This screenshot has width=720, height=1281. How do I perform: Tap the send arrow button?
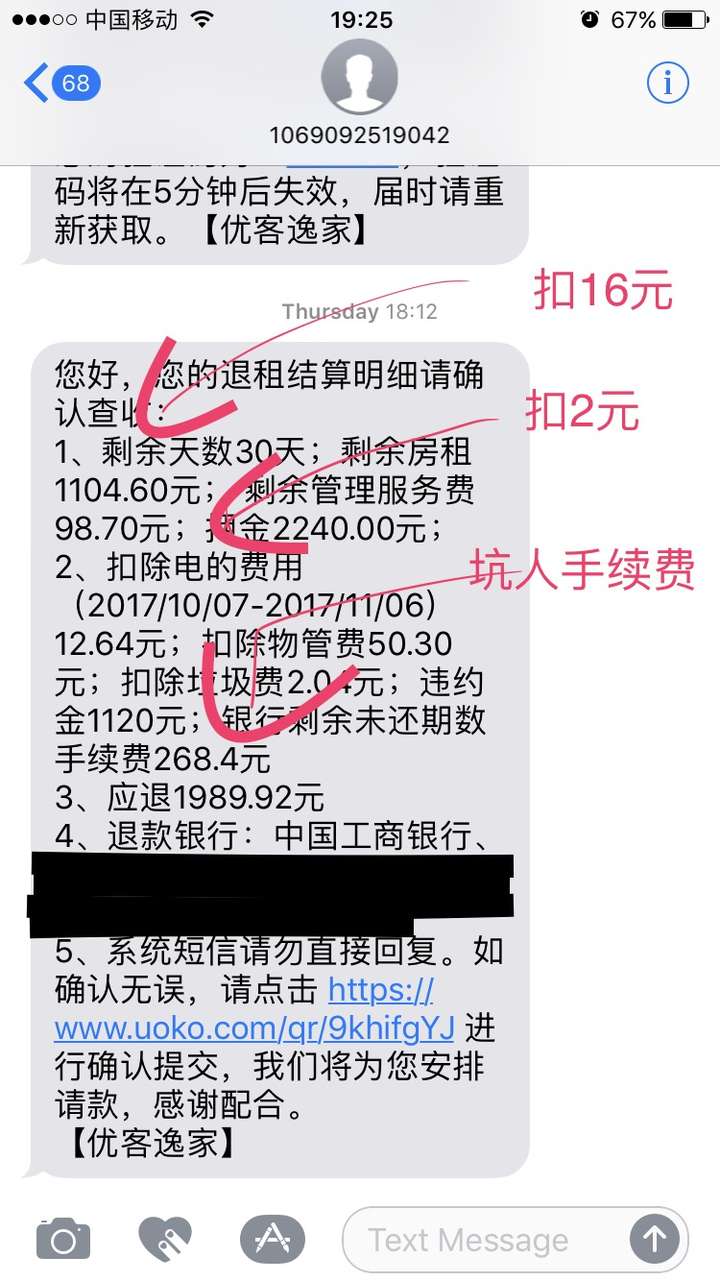tap(655, 1241)
